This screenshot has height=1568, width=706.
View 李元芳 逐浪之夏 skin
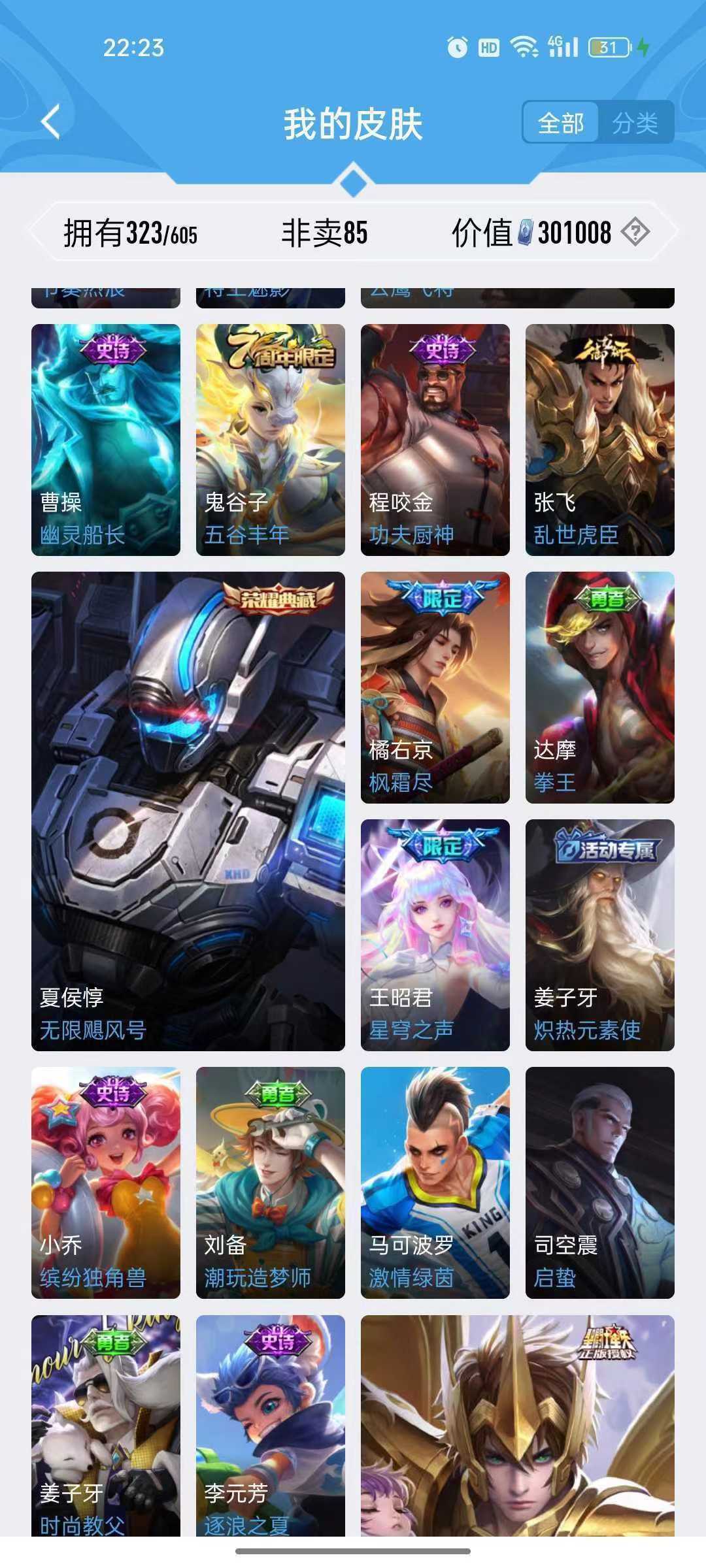click(271, 1424)
